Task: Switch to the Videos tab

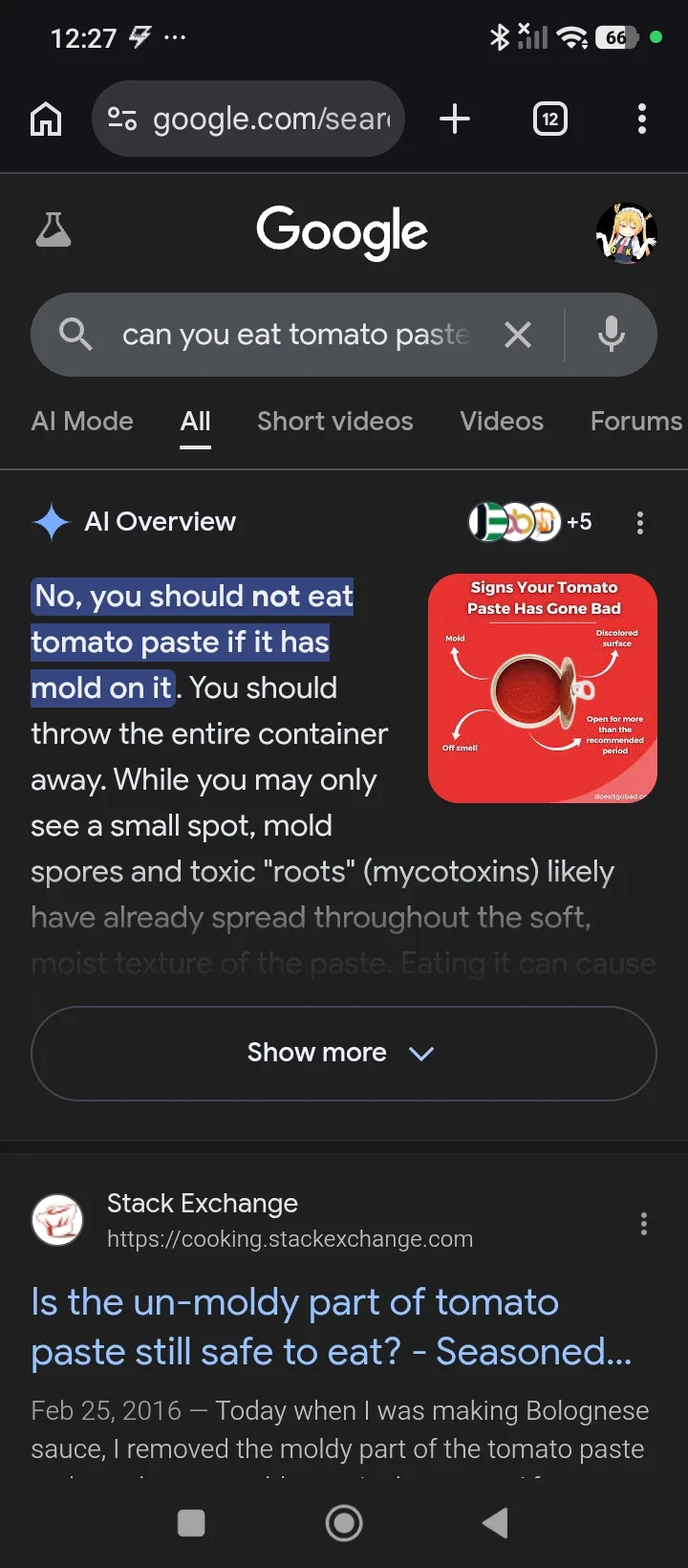Action: [501, 422]
